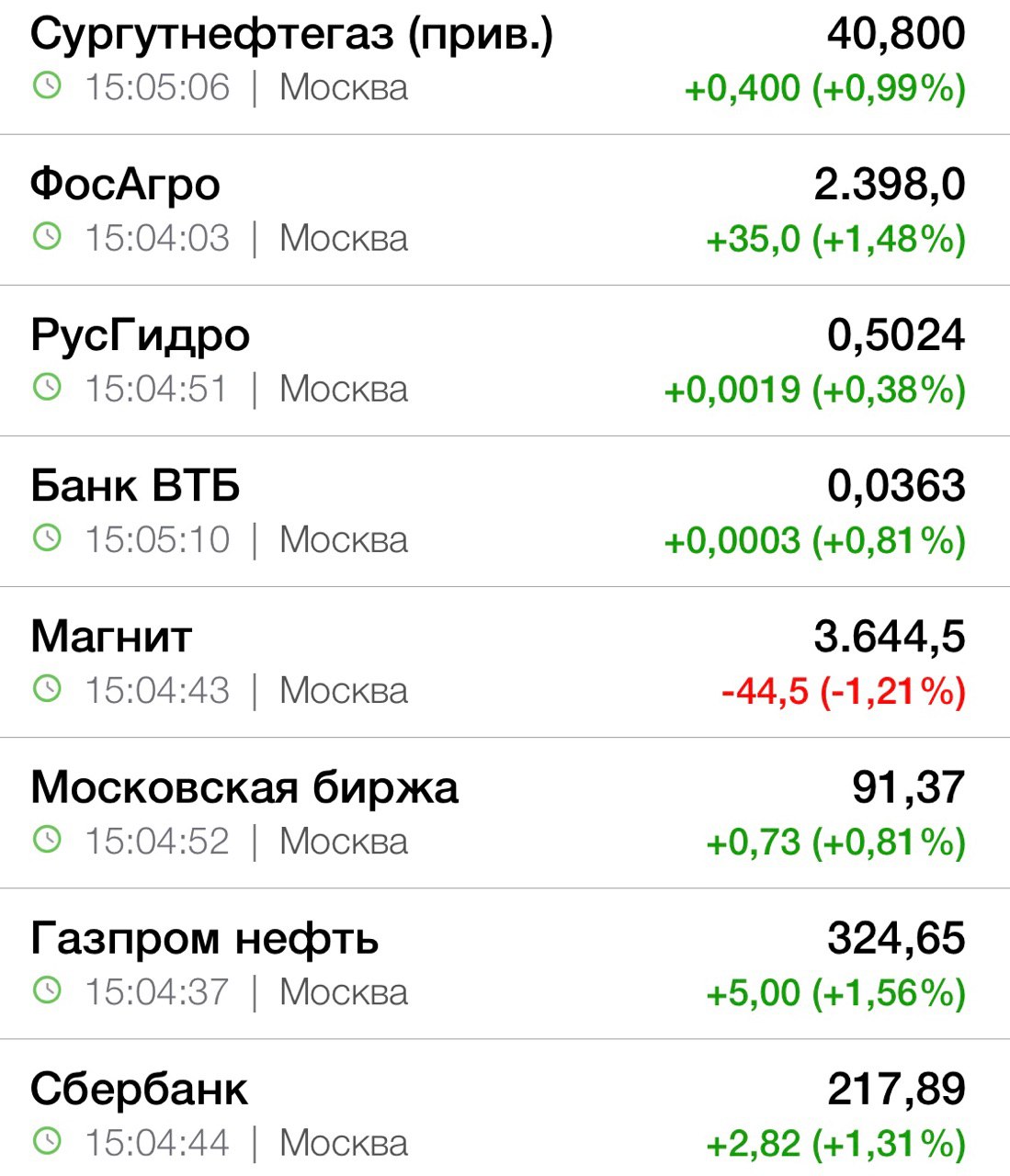This screenshot has height=1176, width=1010.
Task: Select the РусГидро row
Action: [x=140, y=336]
